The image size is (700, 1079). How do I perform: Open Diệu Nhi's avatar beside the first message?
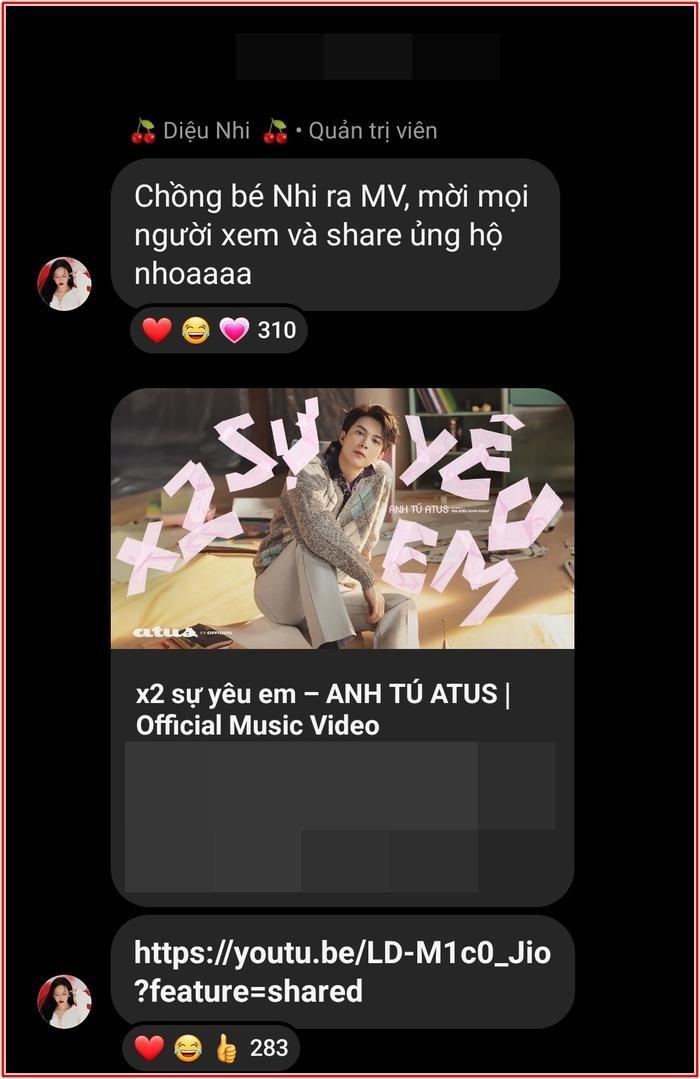(65, 285)
